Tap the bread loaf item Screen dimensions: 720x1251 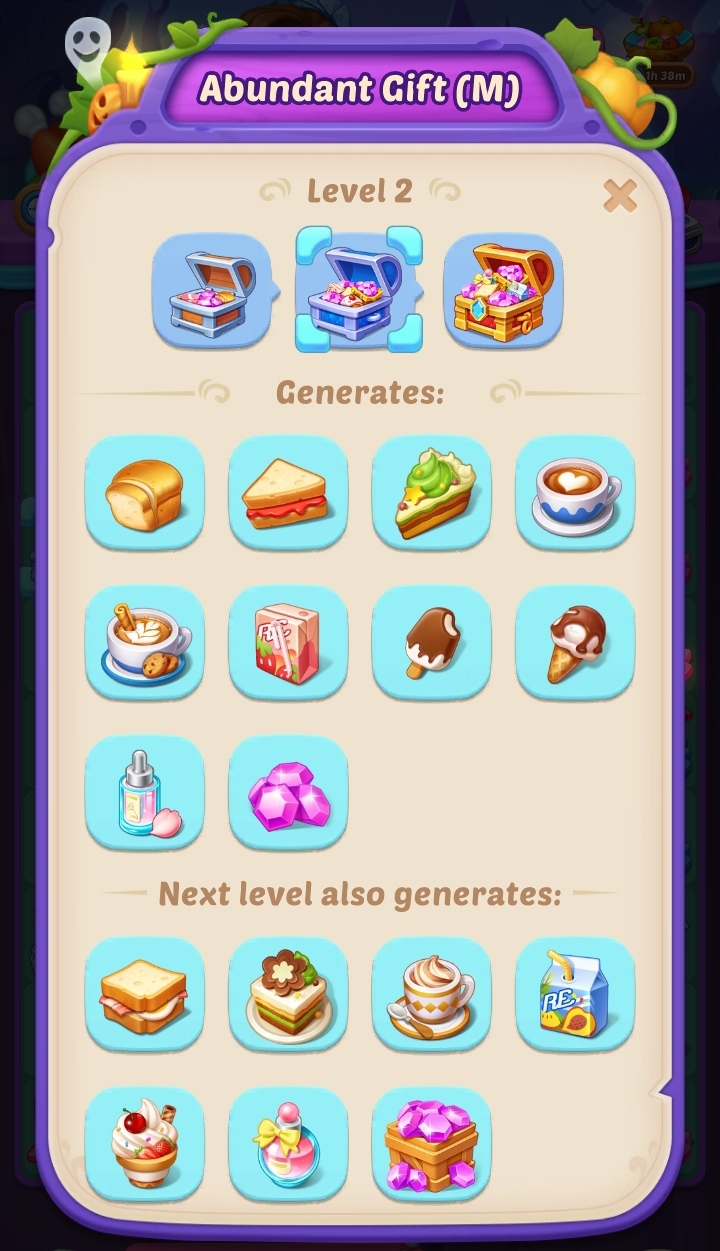point(145,492)
